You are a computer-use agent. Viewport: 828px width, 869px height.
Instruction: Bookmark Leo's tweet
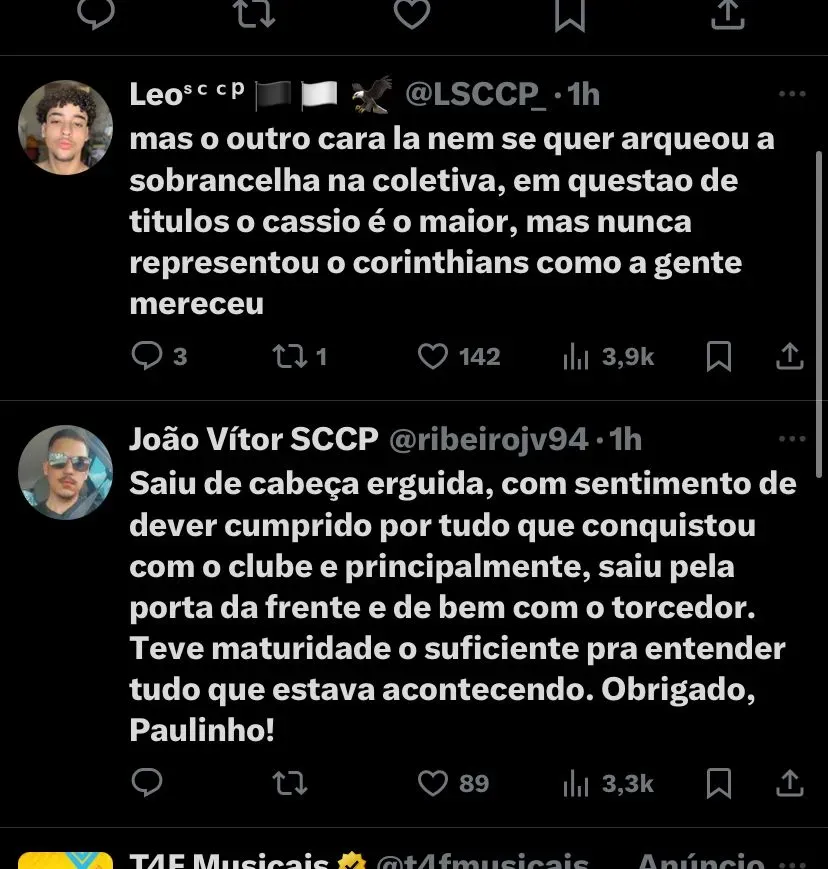[x=718, y=356]
